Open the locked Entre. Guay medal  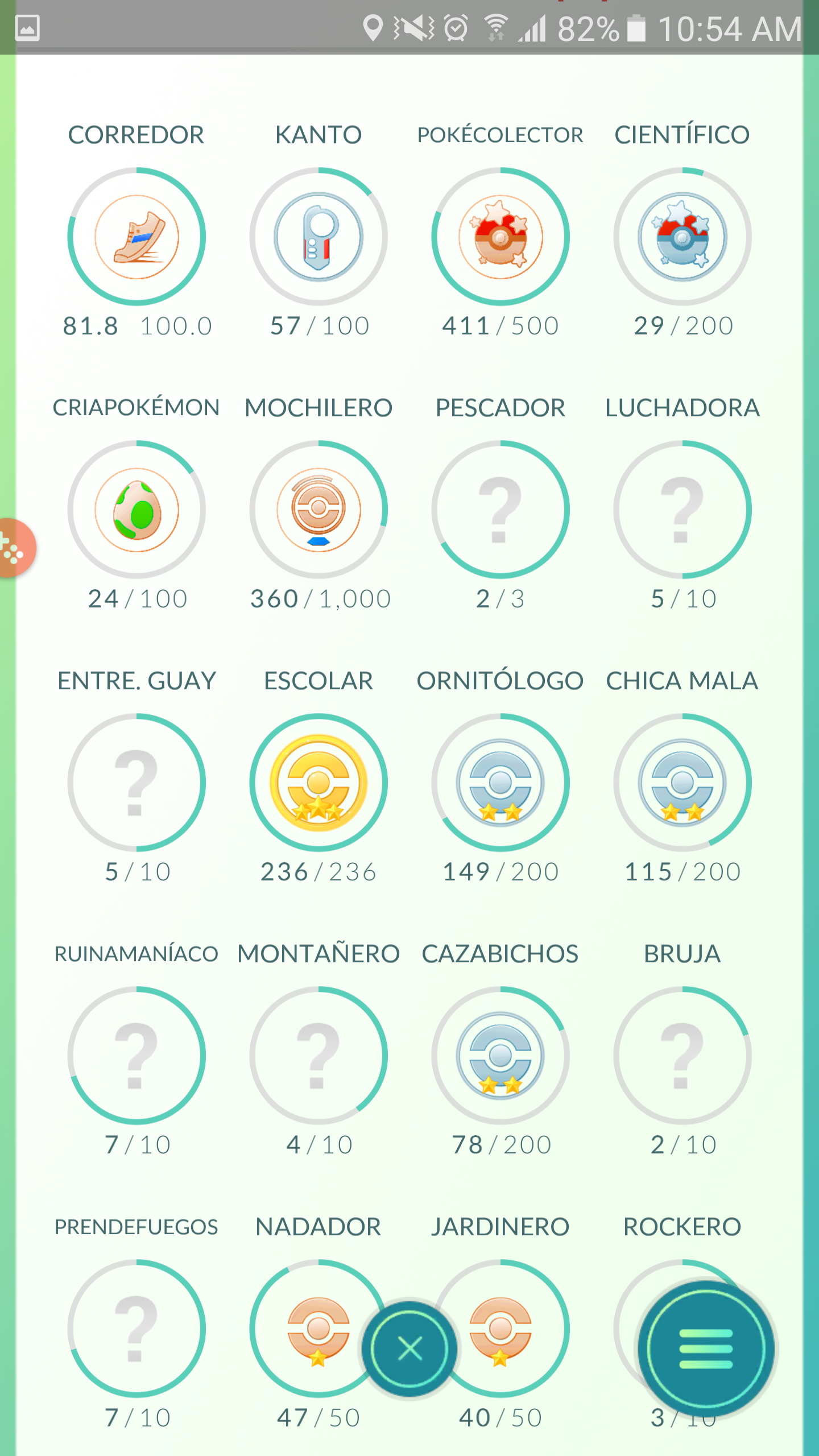pyautogui.click(x=136, y=783)
